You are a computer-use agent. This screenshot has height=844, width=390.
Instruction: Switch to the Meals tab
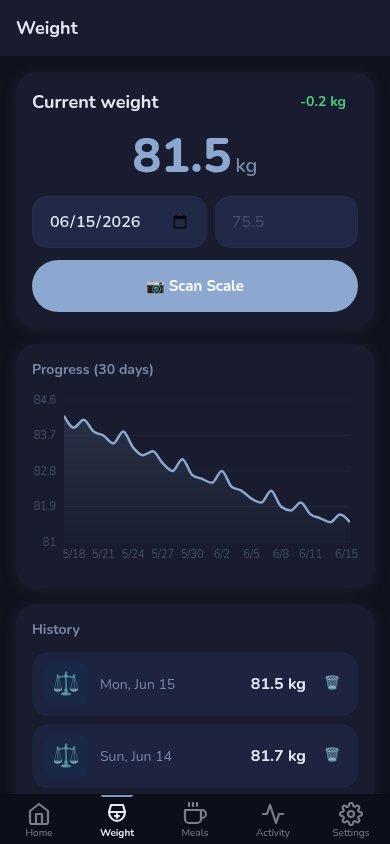pyautogui.click(x=195, y=820)
